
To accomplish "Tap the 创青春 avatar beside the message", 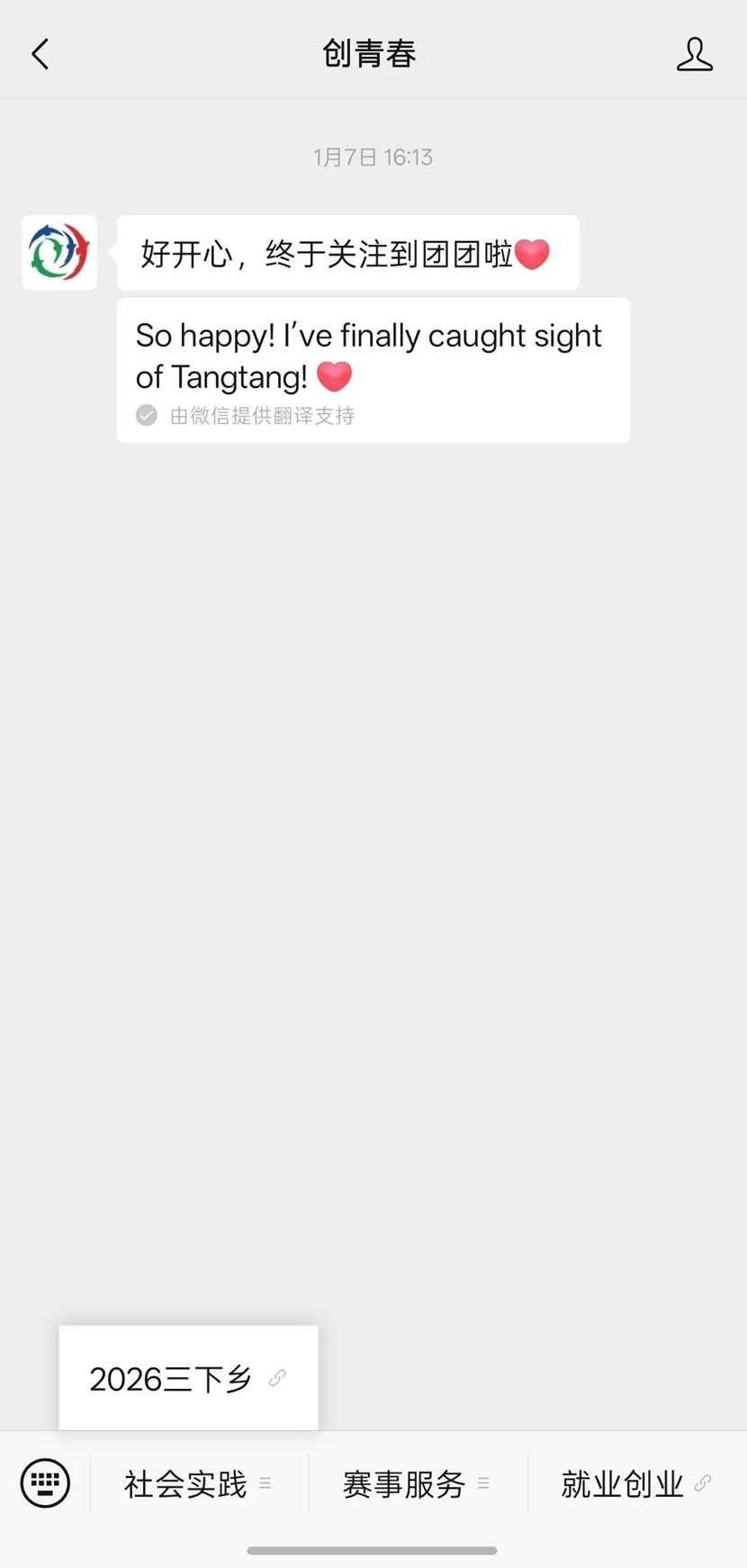I will point(59,252).
